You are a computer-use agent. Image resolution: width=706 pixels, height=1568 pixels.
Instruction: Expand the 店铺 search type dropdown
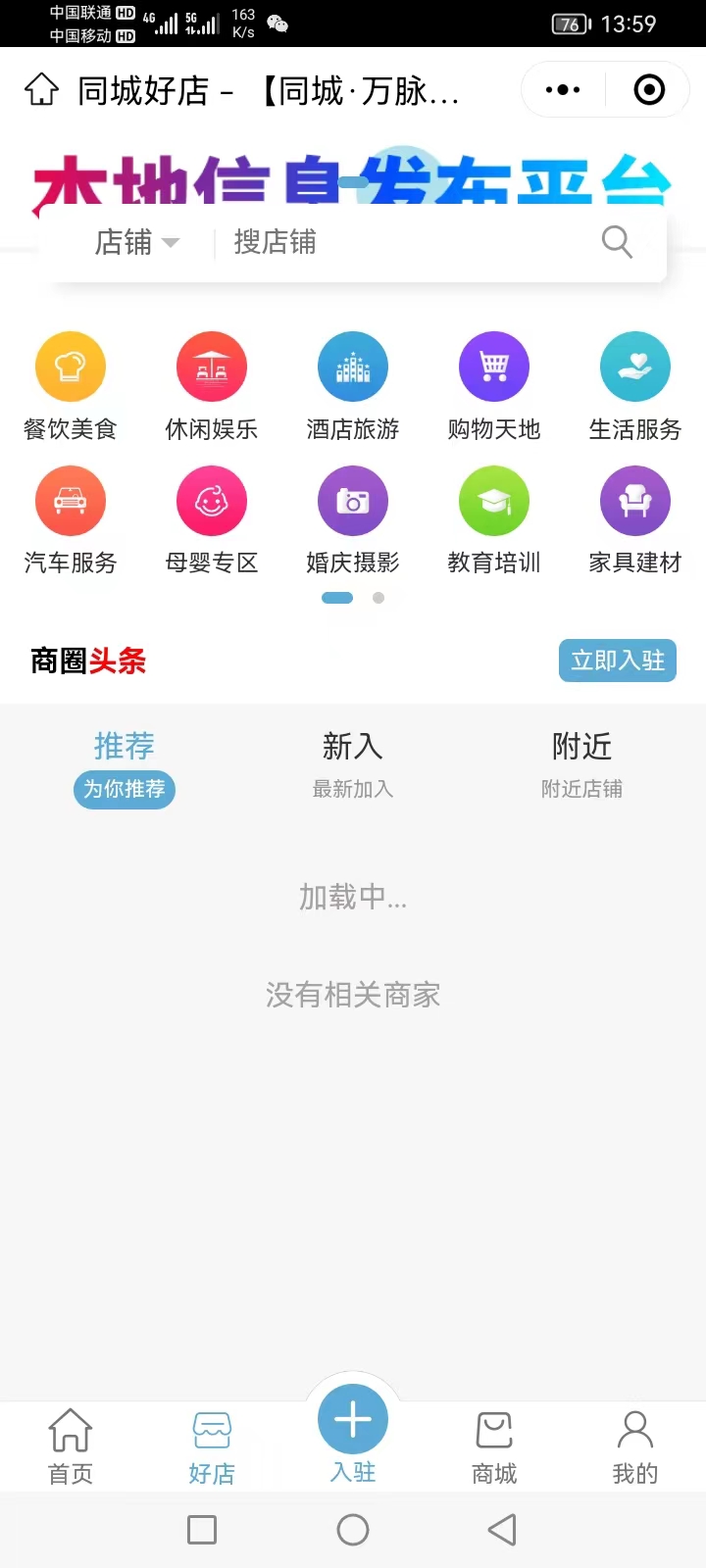tap(136, 242)
